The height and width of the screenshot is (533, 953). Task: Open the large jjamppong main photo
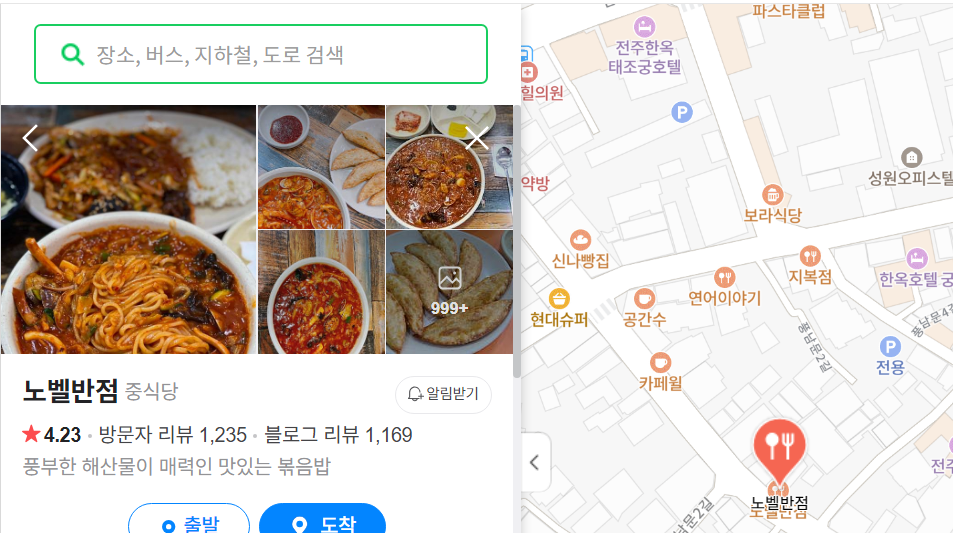click(x=128, y=230)
